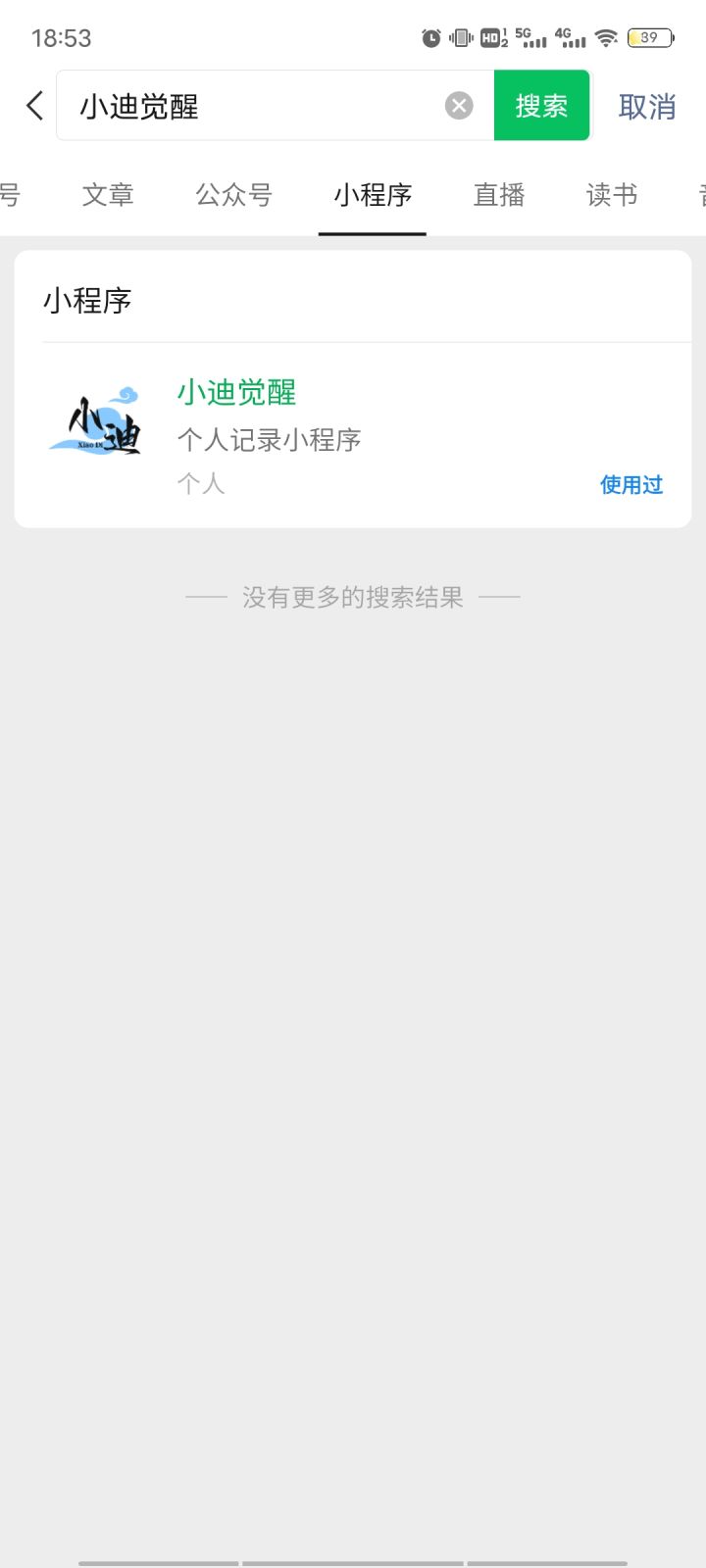Image resolution: width=706 pixels, height=1568 pixels.
Task: Tap the 使用过 label on the result
Action: (630, 484)
